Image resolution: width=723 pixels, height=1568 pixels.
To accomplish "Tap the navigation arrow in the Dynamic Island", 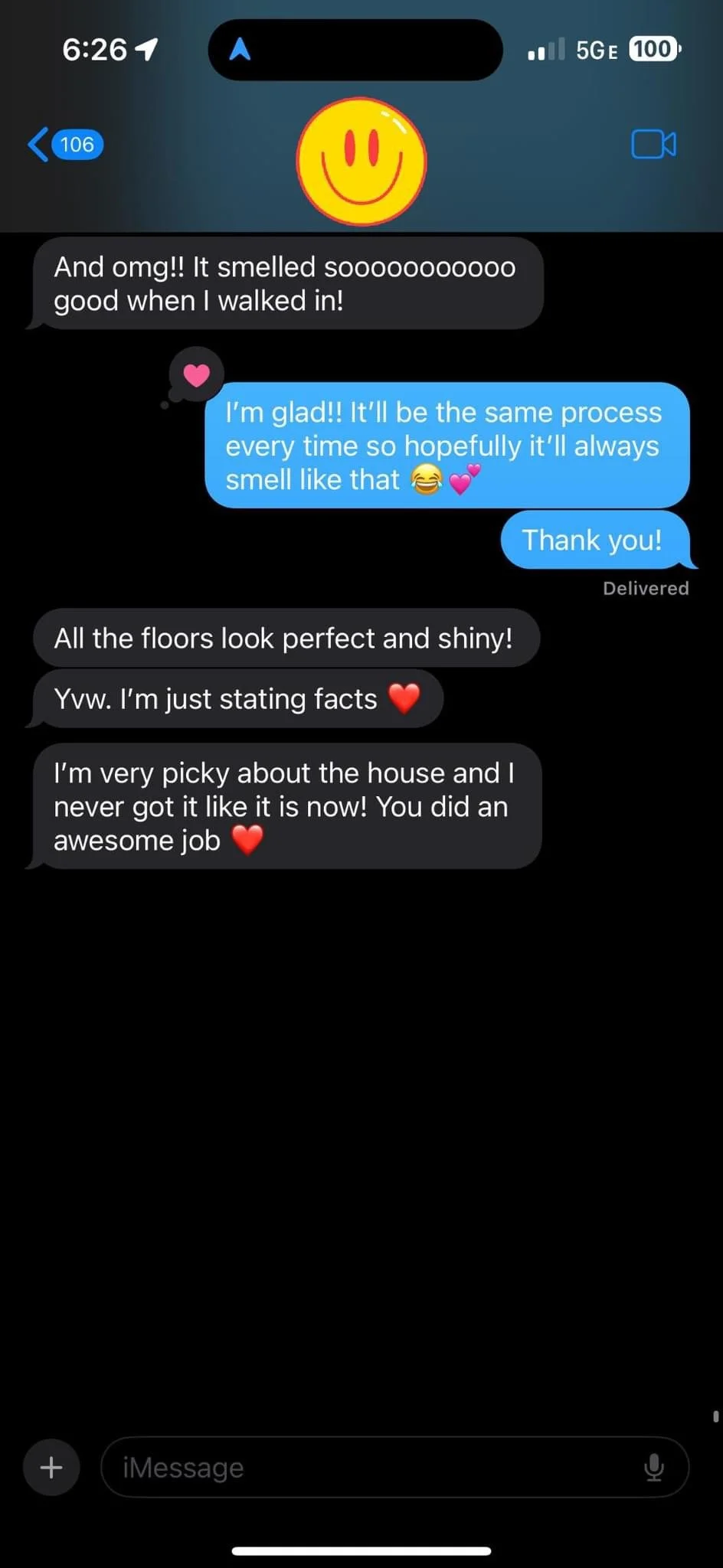I will 240,50.
